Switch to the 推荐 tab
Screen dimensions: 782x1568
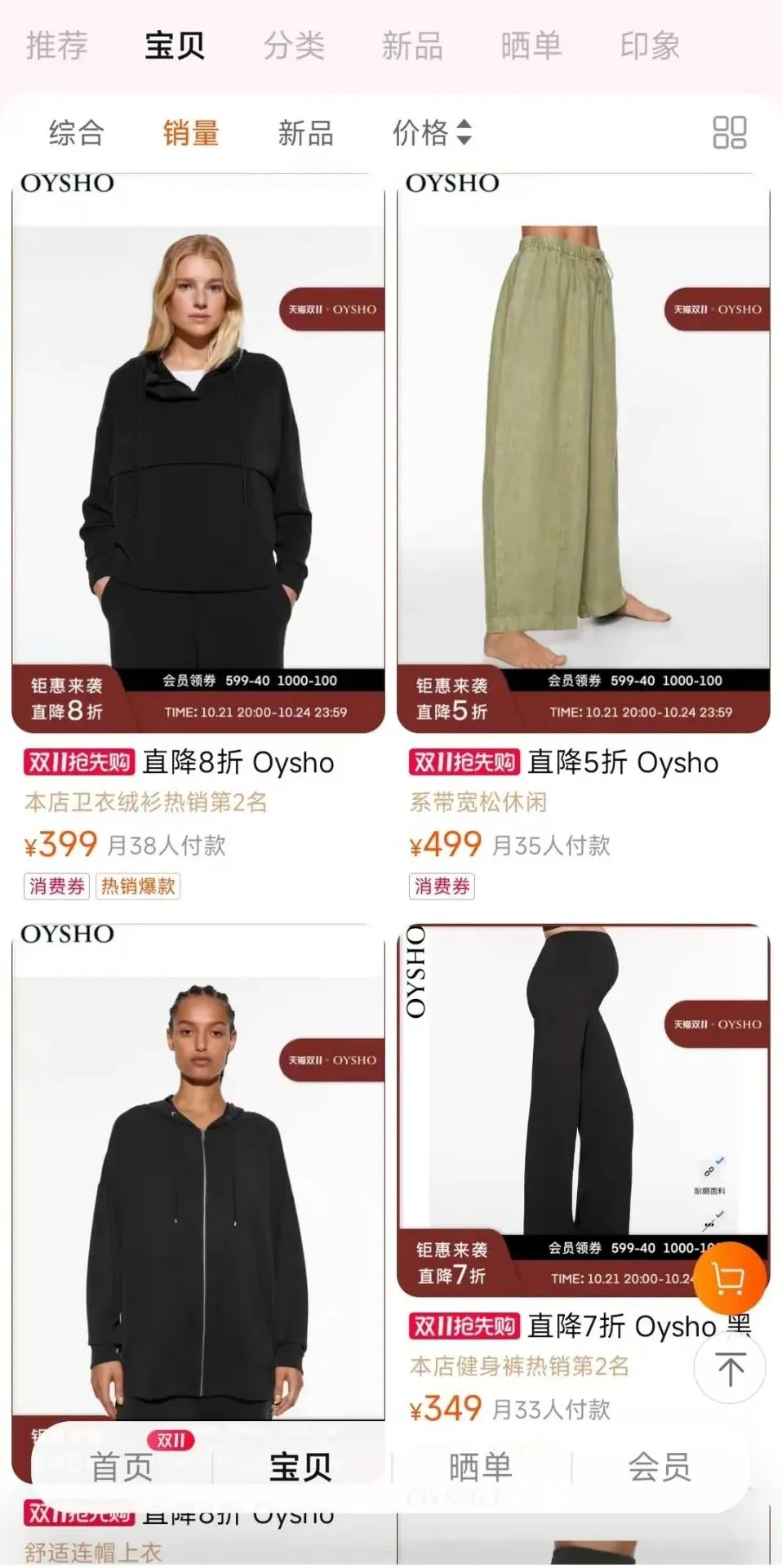(56, 46)
